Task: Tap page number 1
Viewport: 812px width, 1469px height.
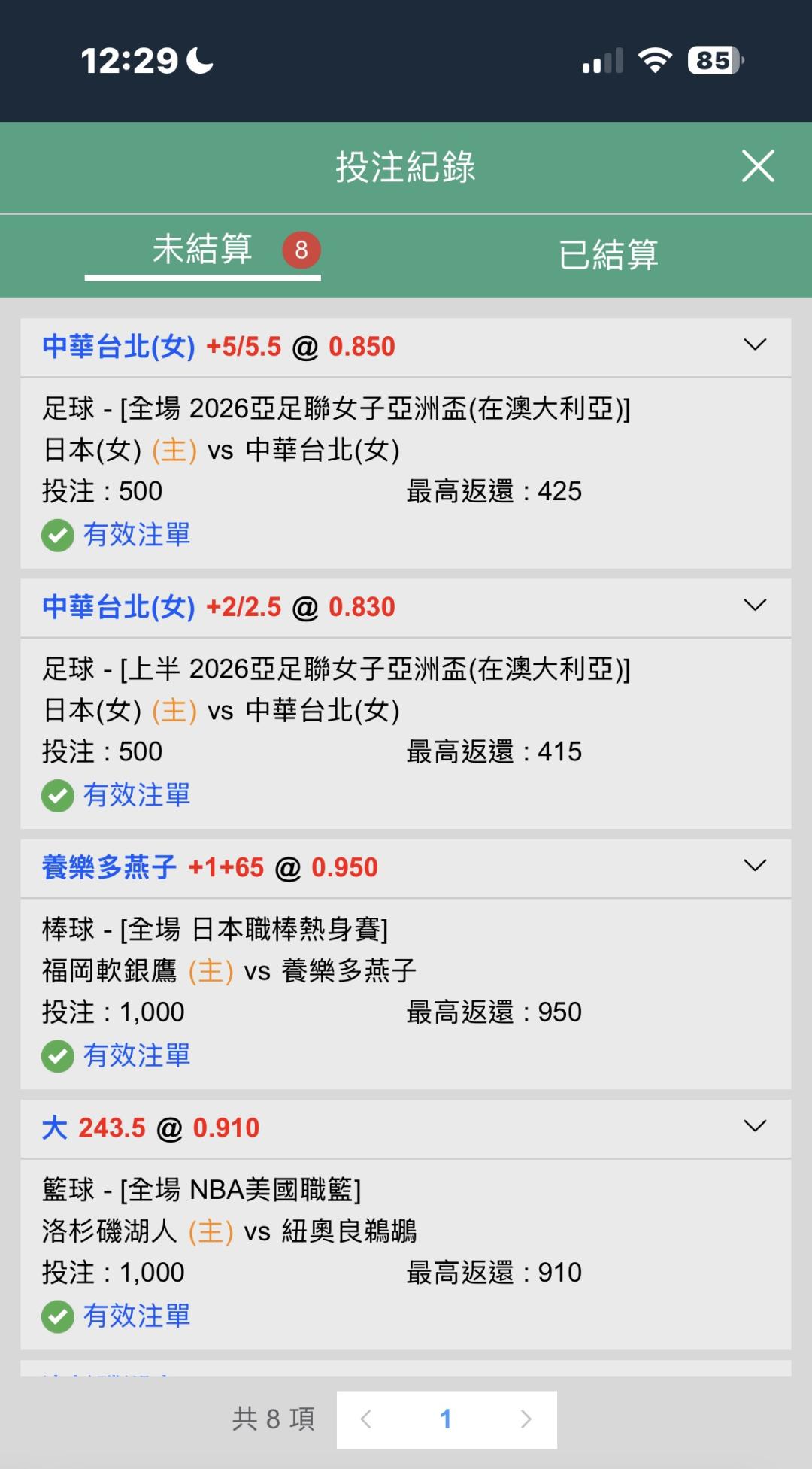Action: click(x=446, y=1419)
